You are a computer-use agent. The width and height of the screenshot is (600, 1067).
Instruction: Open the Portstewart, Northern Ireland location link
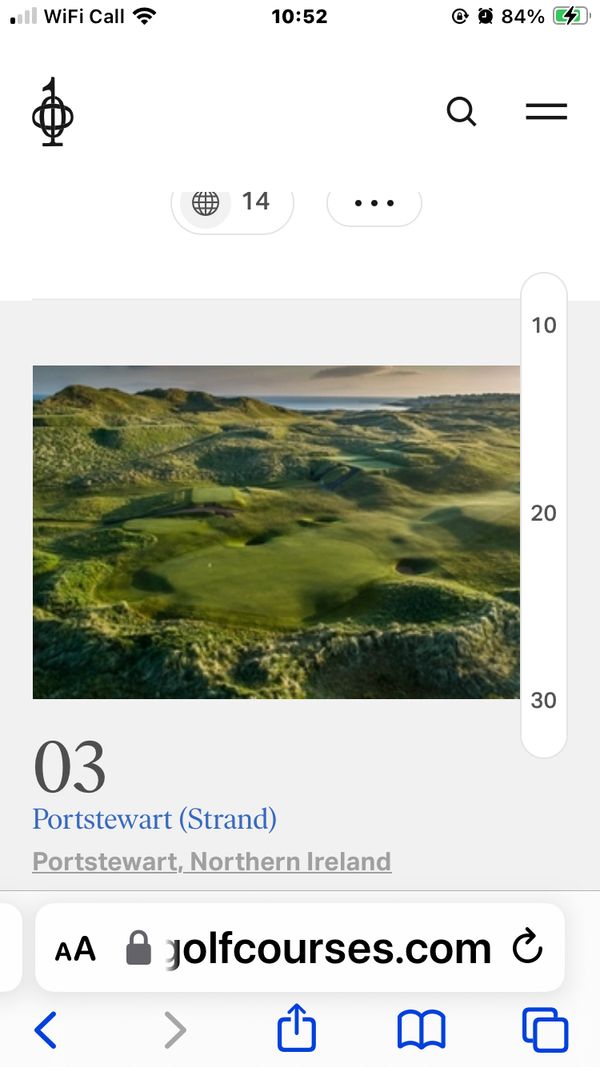tap(211, 861)
